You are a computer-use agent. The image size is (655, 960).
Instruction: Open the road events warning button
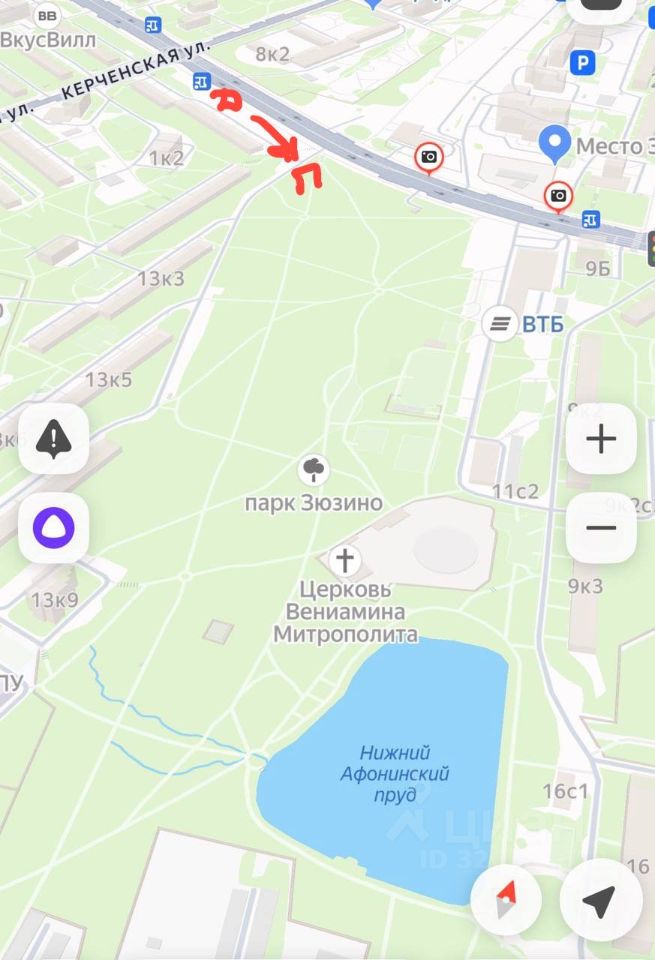pyautogui.click(x=54, y=439)
